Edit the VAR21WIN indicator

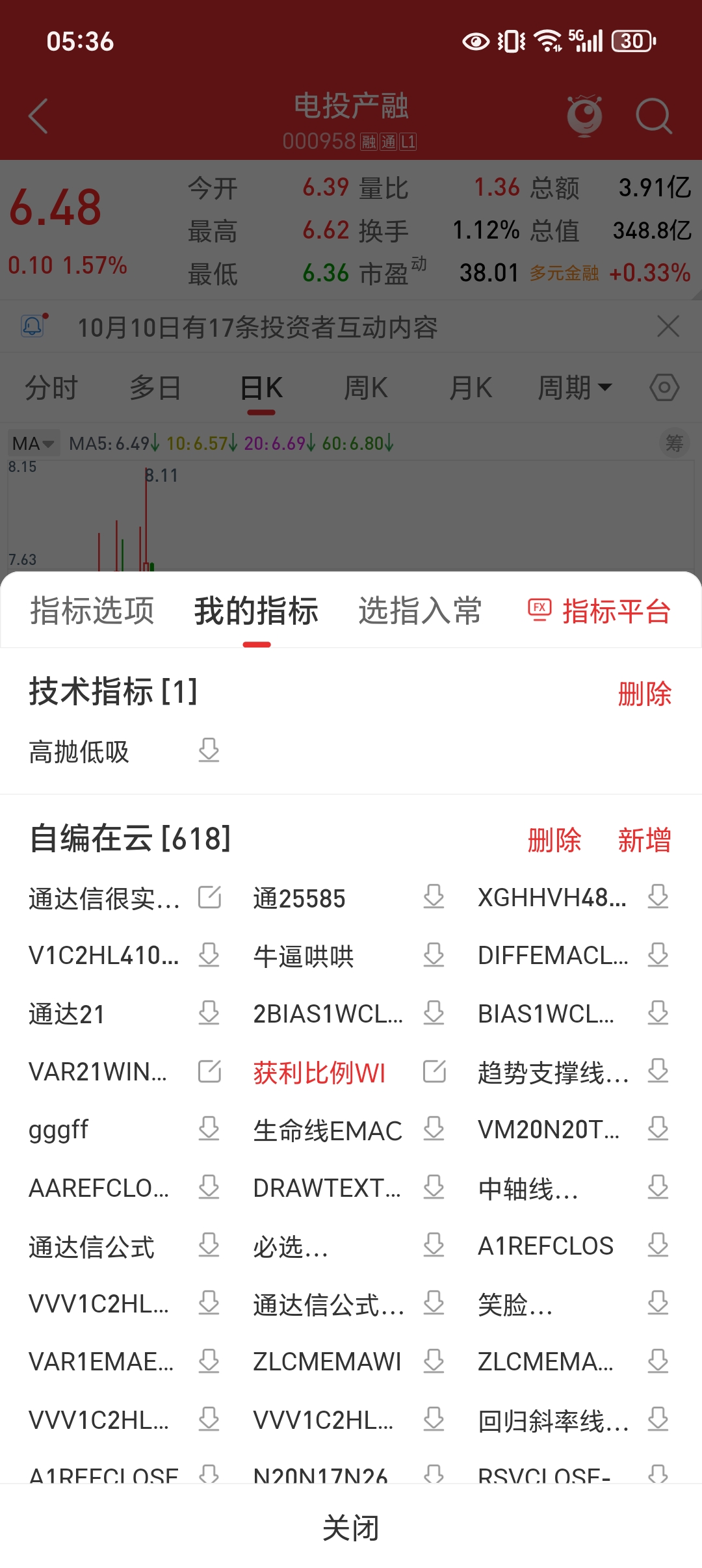[x=209, y=1071]
